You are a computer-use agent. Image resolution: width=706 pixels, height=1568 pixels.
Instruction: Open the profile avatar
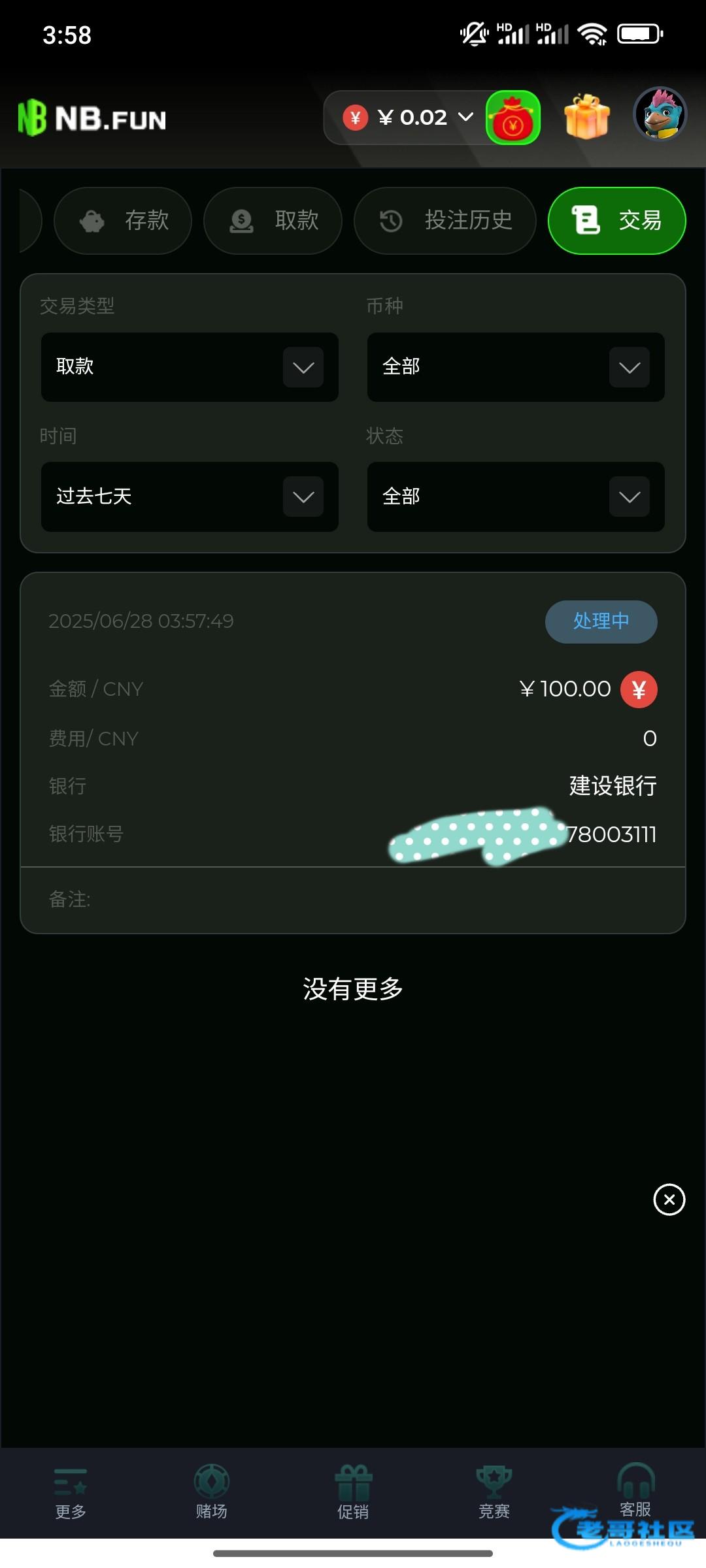pos(660,115)
